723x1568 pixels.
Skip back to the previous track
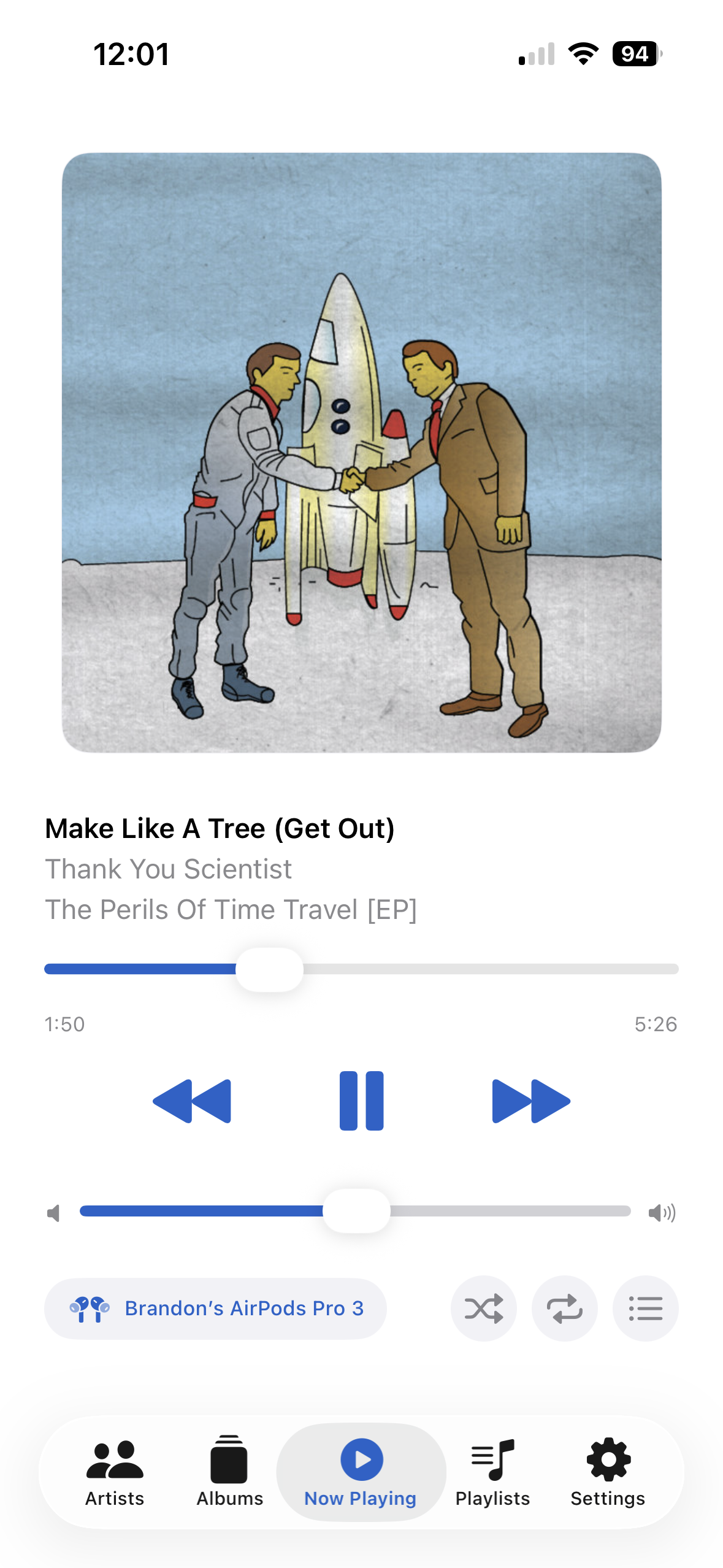pos(192,1101)
